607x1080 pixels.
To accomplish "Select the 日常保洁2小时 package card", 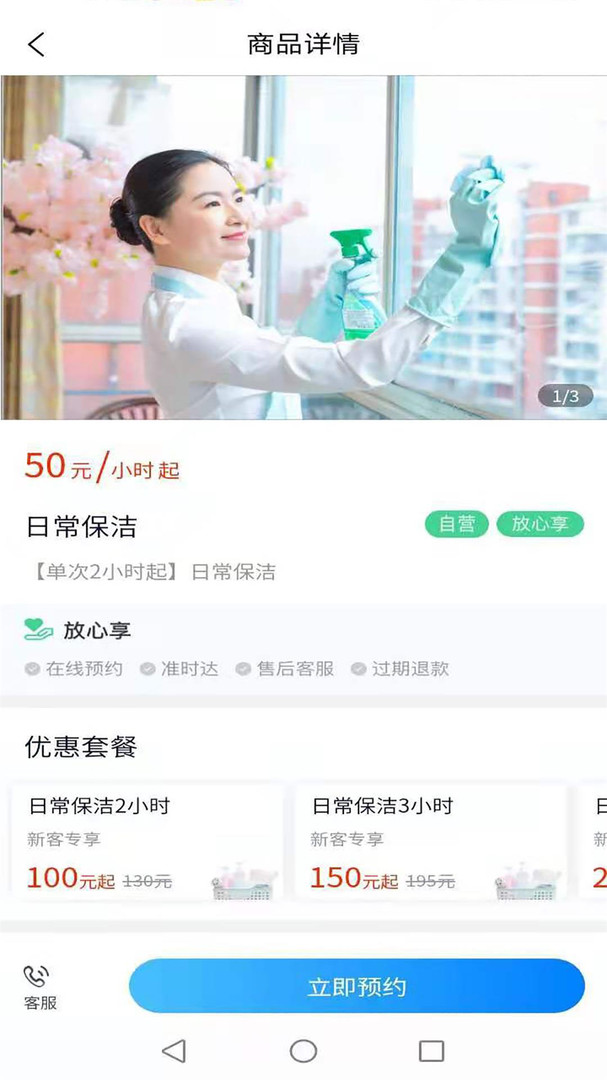I will (146, 842).
